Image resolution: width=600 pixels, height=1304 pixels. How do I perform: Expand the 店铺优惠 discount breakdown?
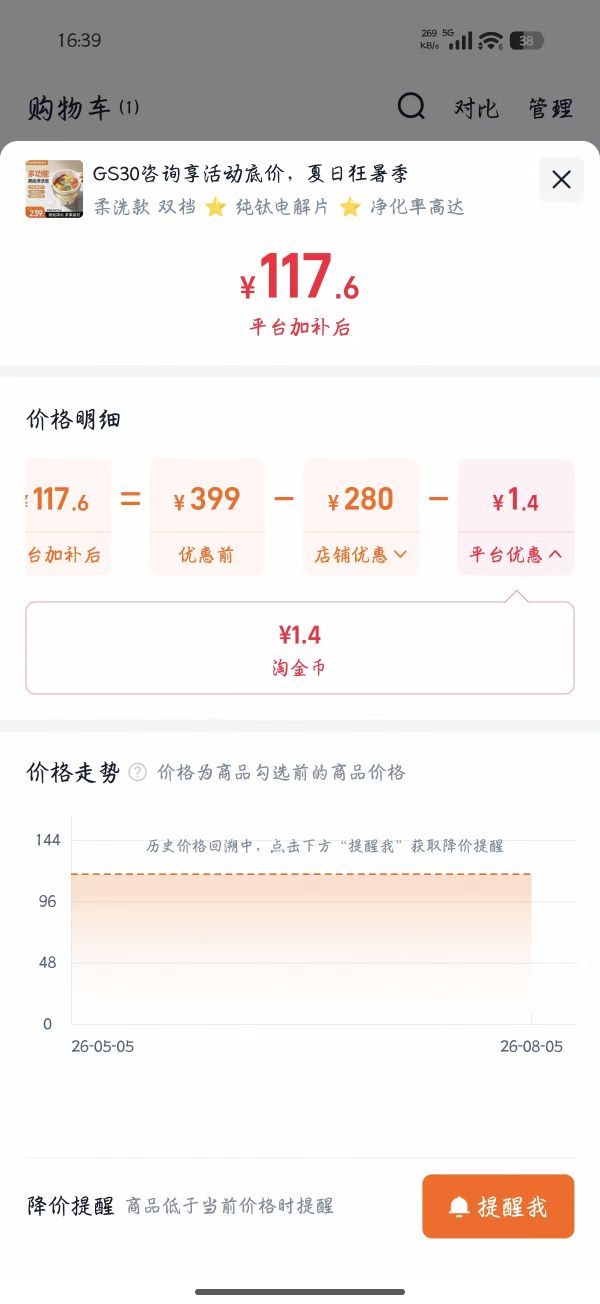[x=361, y=554]
